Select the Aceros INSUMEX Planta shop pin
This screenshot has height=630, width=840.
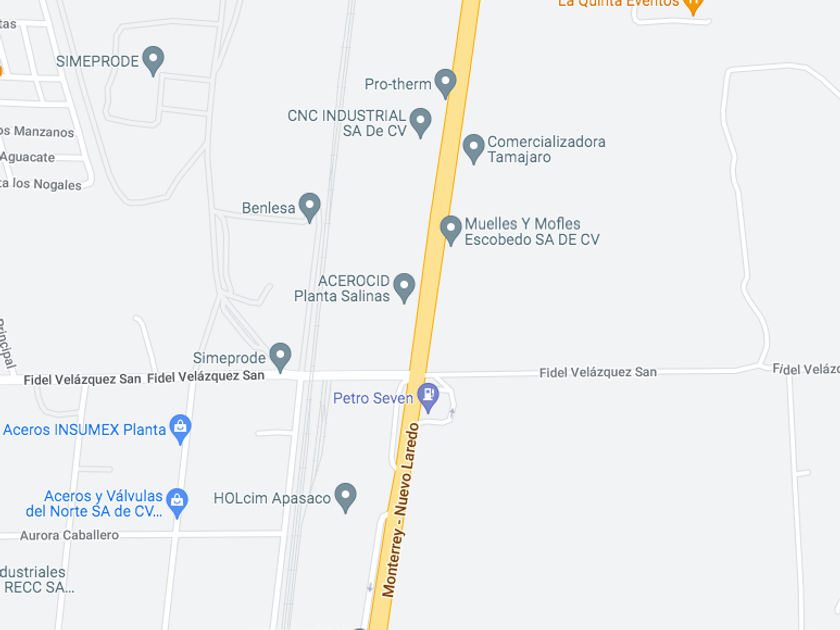pos(180,428)
